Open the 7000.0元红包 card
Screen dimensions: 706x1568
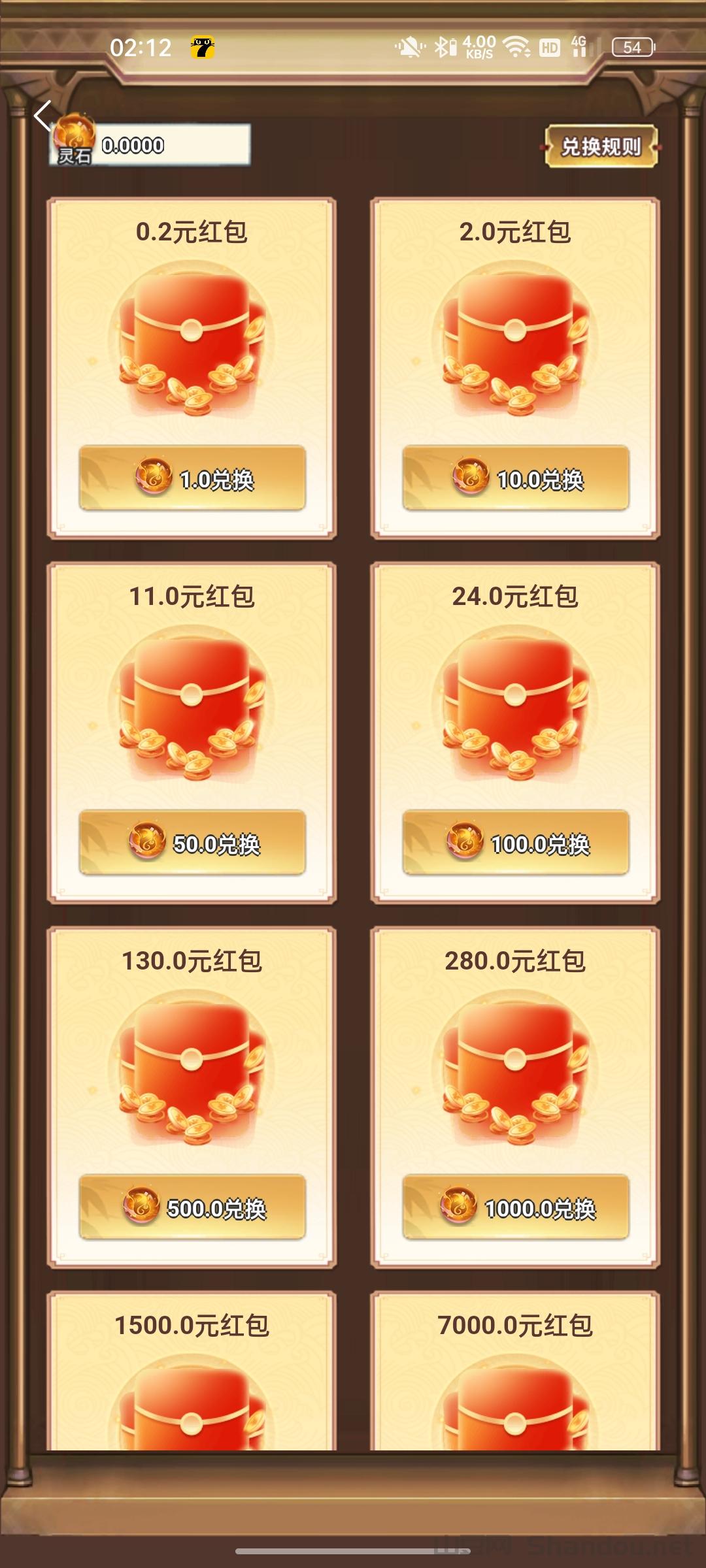pos(516,1372)
